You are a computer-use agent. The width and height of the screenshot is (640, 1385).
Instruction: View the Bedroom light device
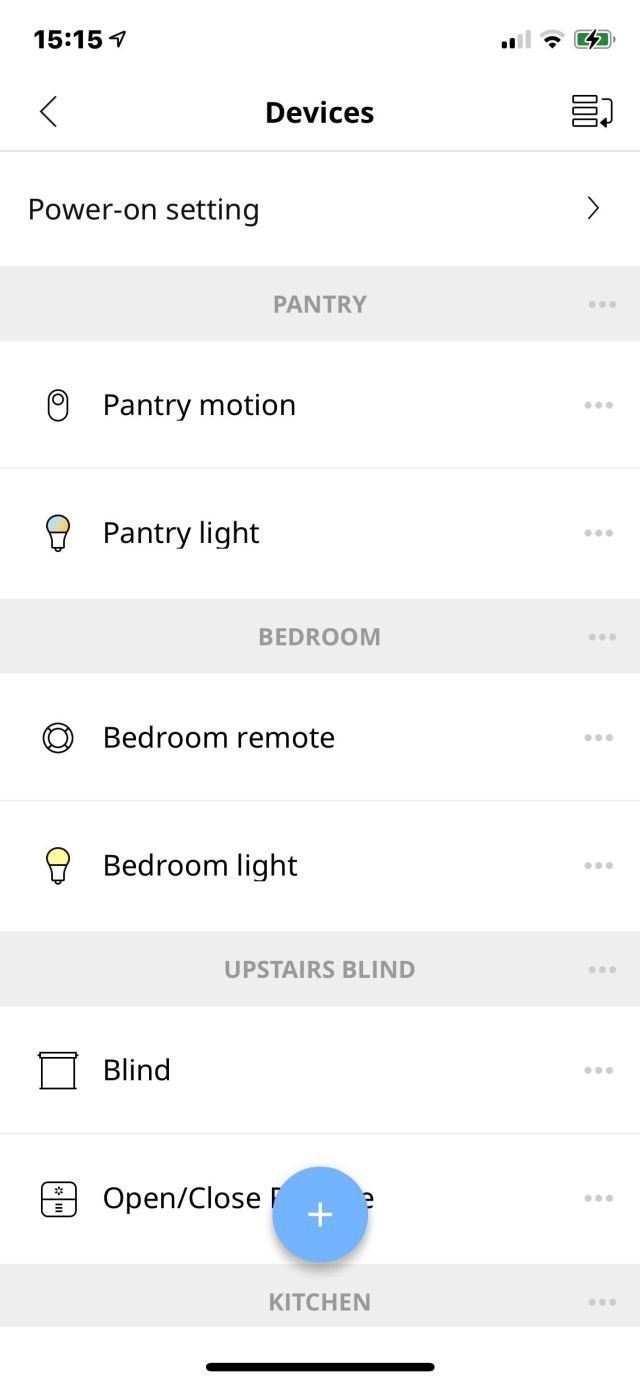320,865
